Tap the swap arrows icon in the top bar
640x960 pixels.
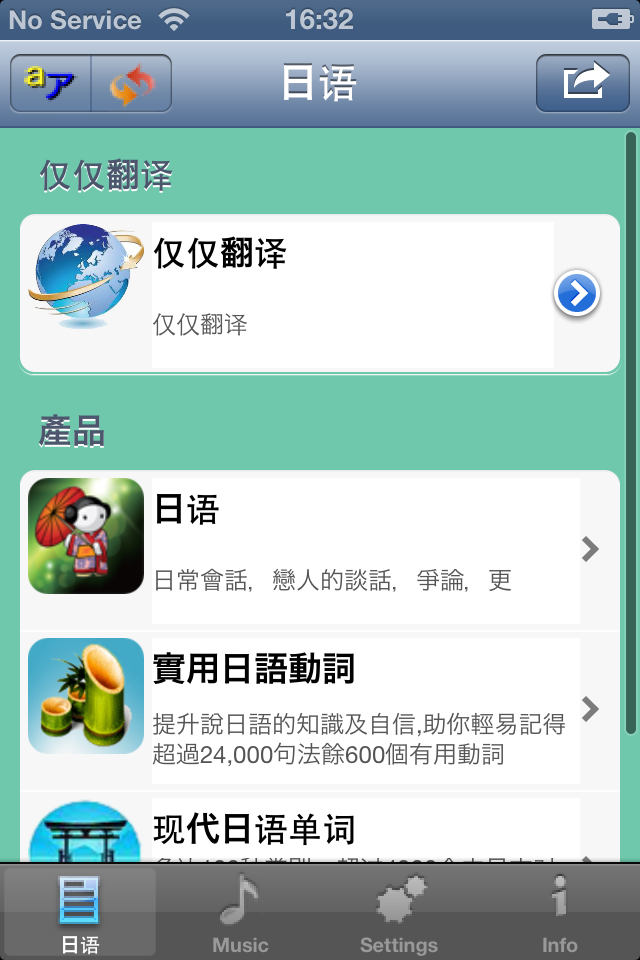(131, 83)
